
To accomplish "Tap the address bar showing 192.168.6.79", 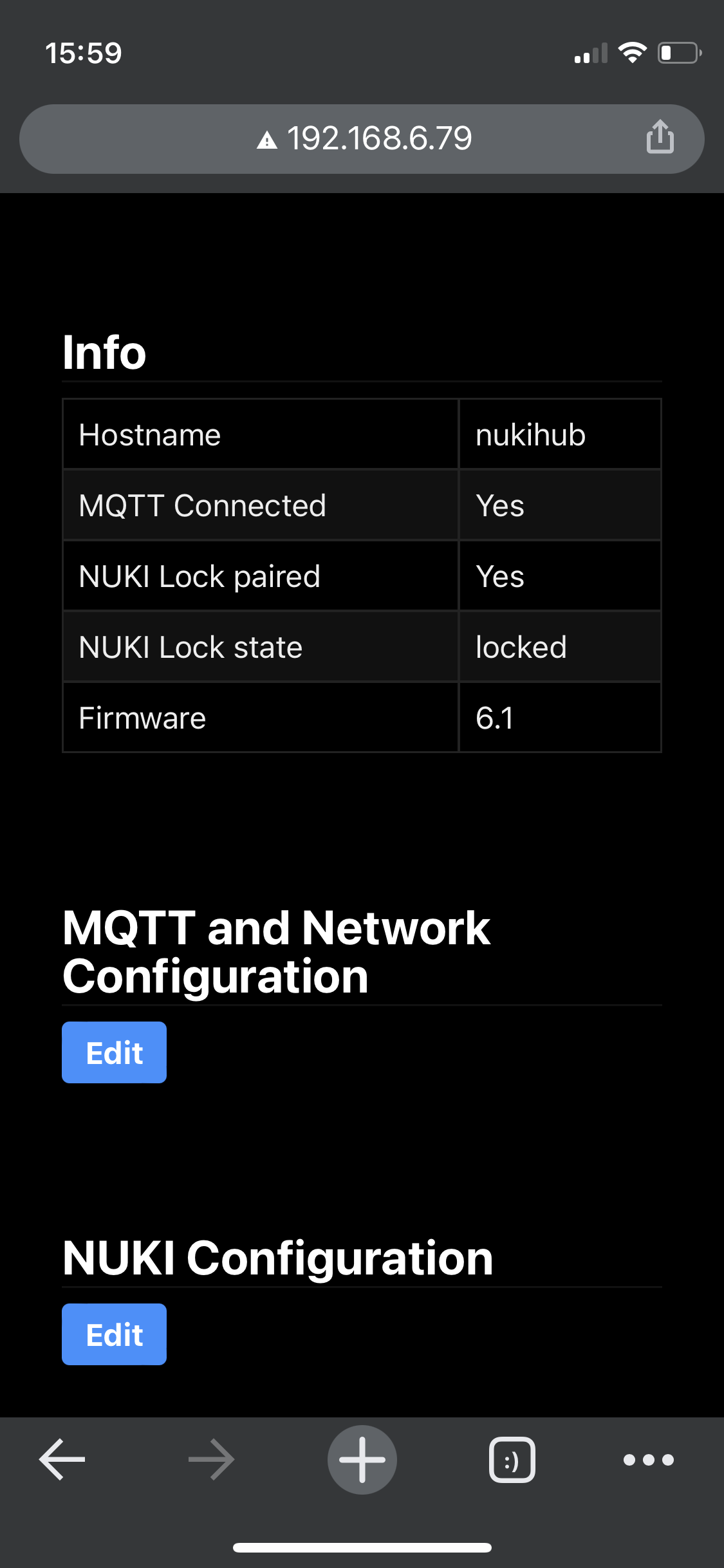I will 362,138.
